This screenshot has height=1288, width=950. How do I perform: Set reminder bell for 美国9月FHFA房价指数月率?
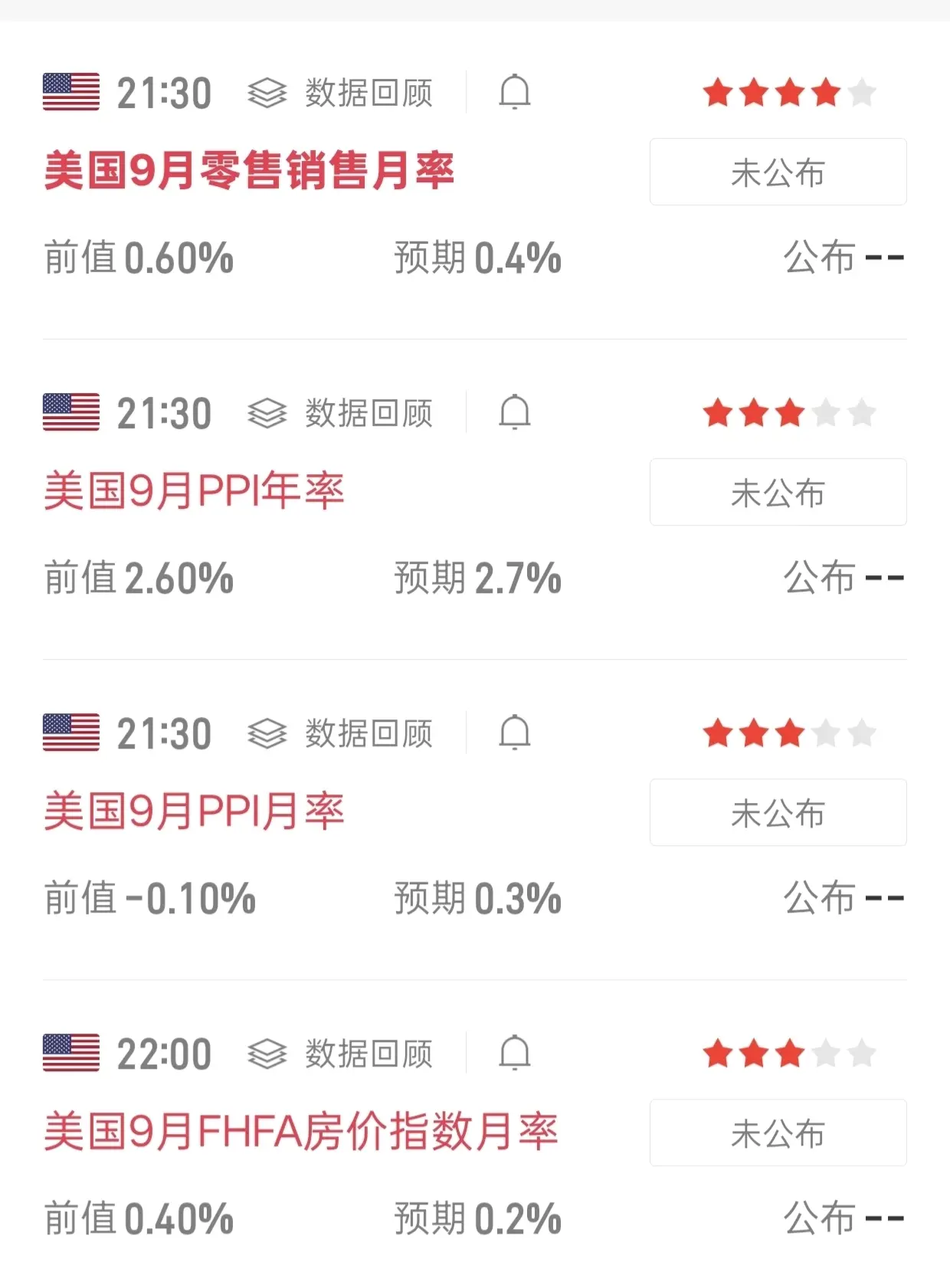[515, 1054]
